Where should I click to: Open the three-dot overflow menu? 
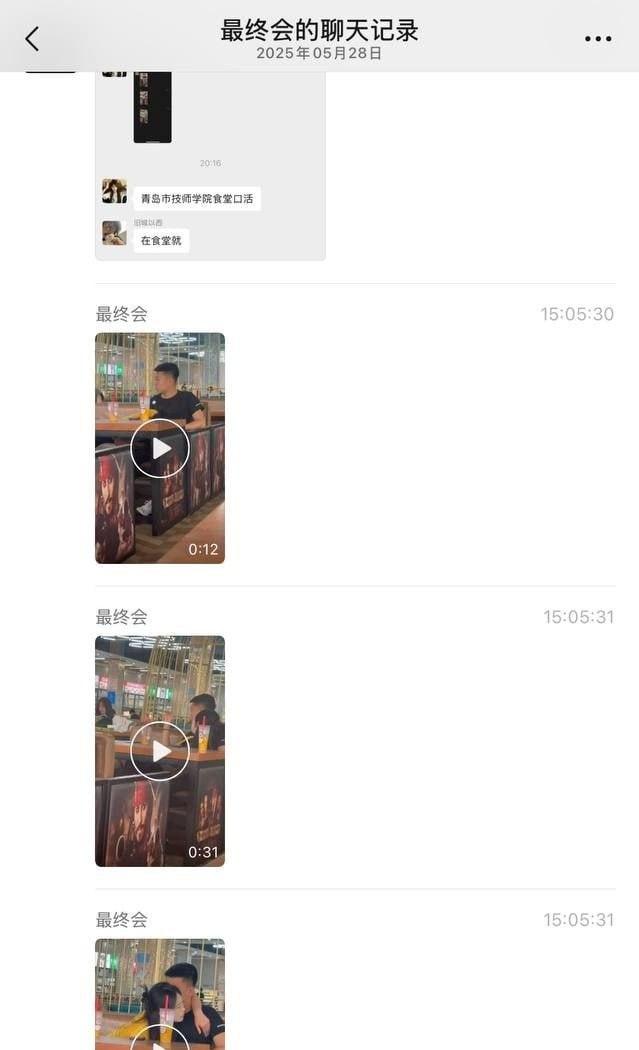(597, 39)
